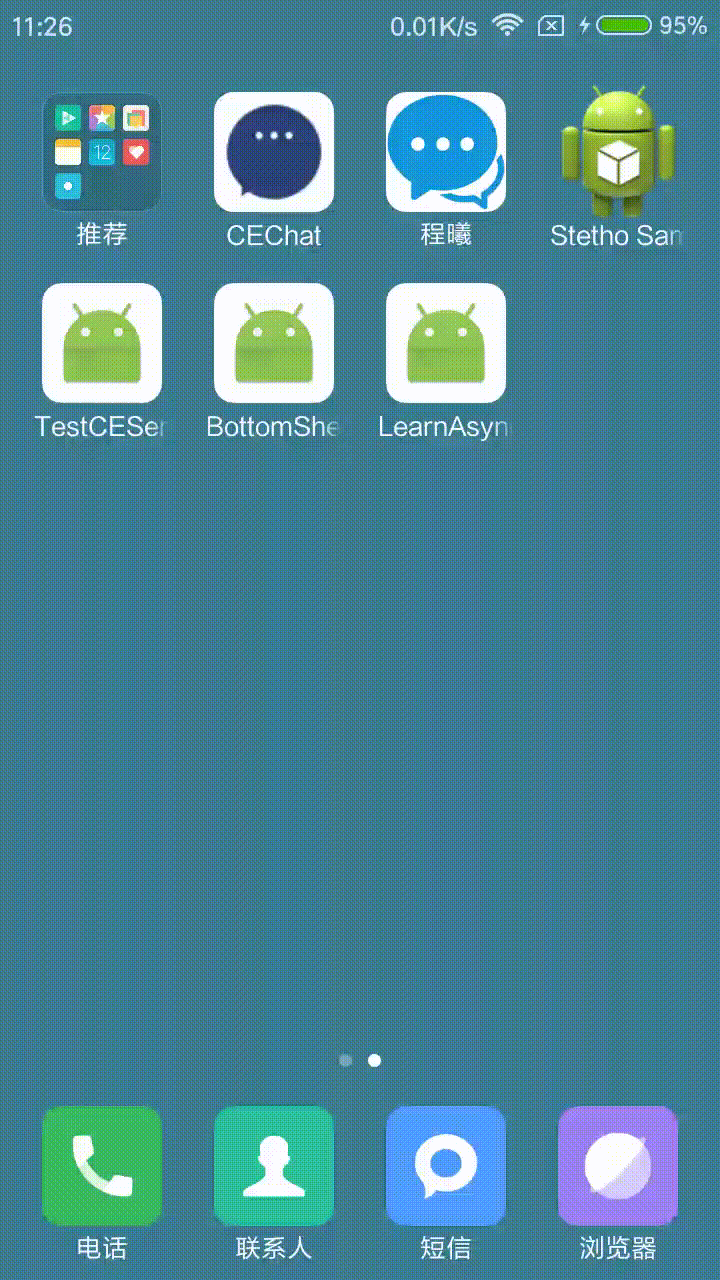Open the 程曦 chat app

[x=446, y=152]
